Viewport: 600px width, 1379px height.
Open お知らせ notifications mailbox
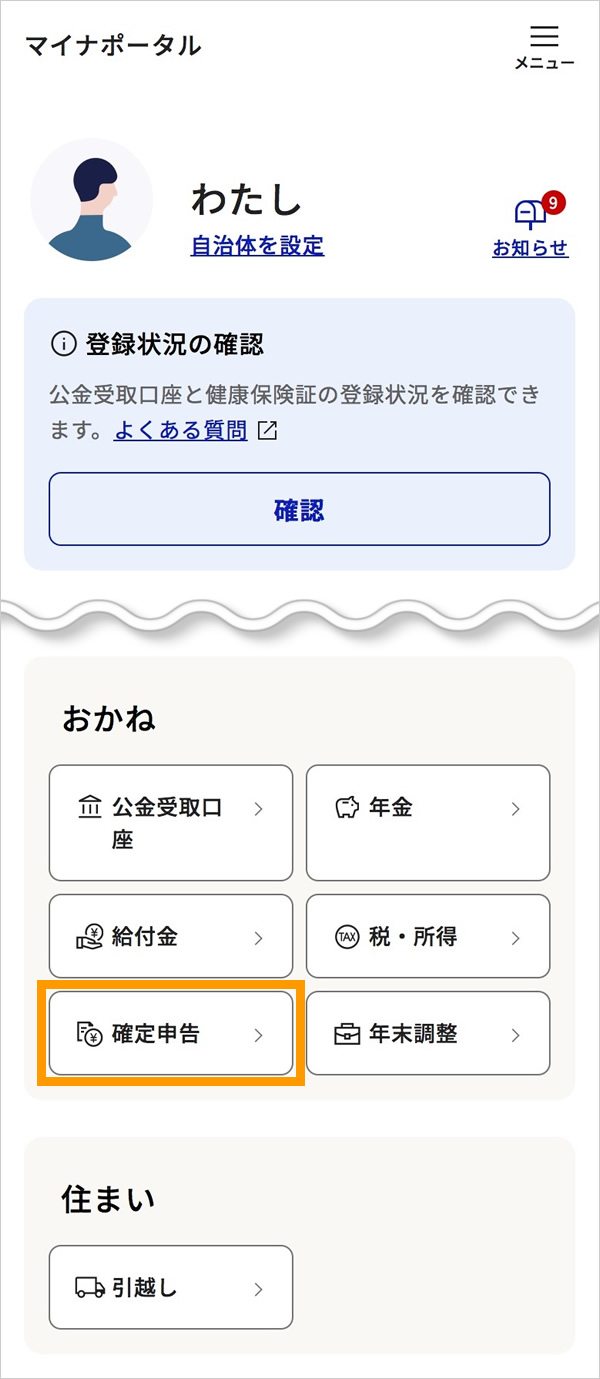tap(530, 226)
